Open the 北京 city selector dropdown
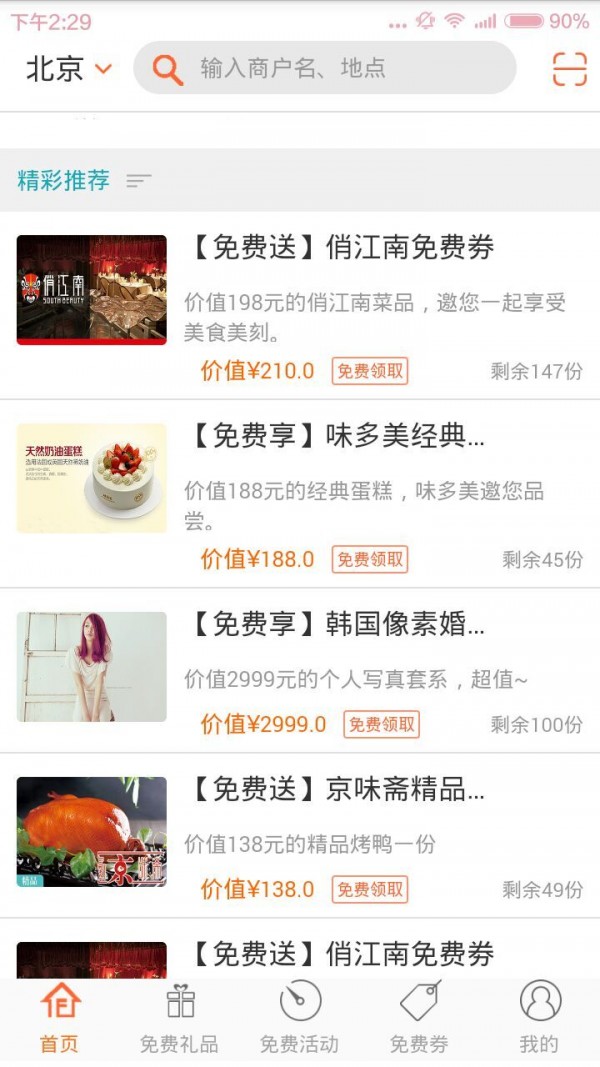Image resolution: width=600 pixels, height=1067 pixels. [x=68, y=68]
